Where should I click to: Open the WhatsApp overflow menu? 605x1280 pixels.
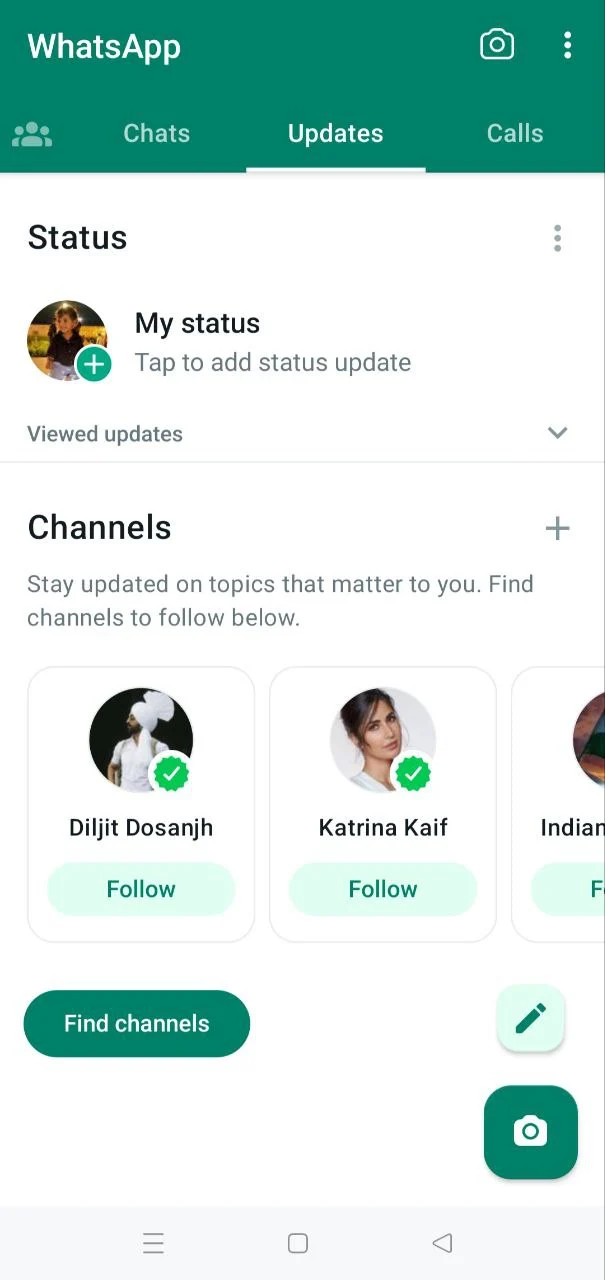(x=567, y=45)
